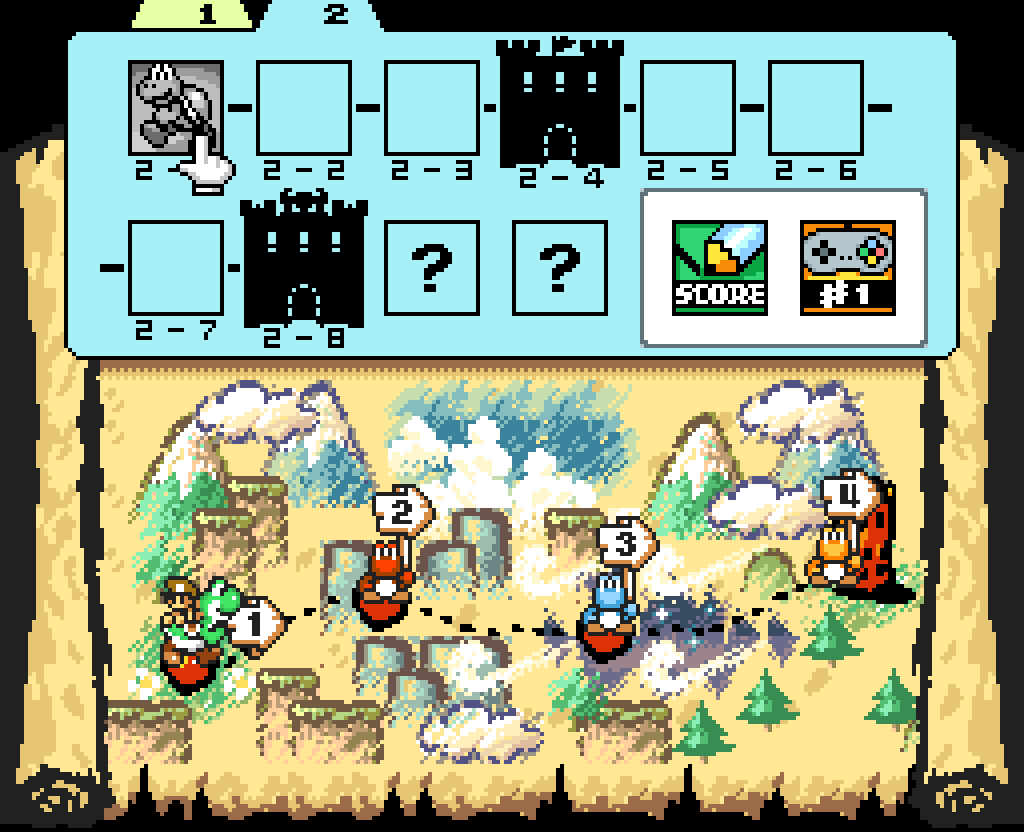This screenshot has width=1024, height=832.
Task: Select the world 2 tab
Action: click(x=336, y=15)
